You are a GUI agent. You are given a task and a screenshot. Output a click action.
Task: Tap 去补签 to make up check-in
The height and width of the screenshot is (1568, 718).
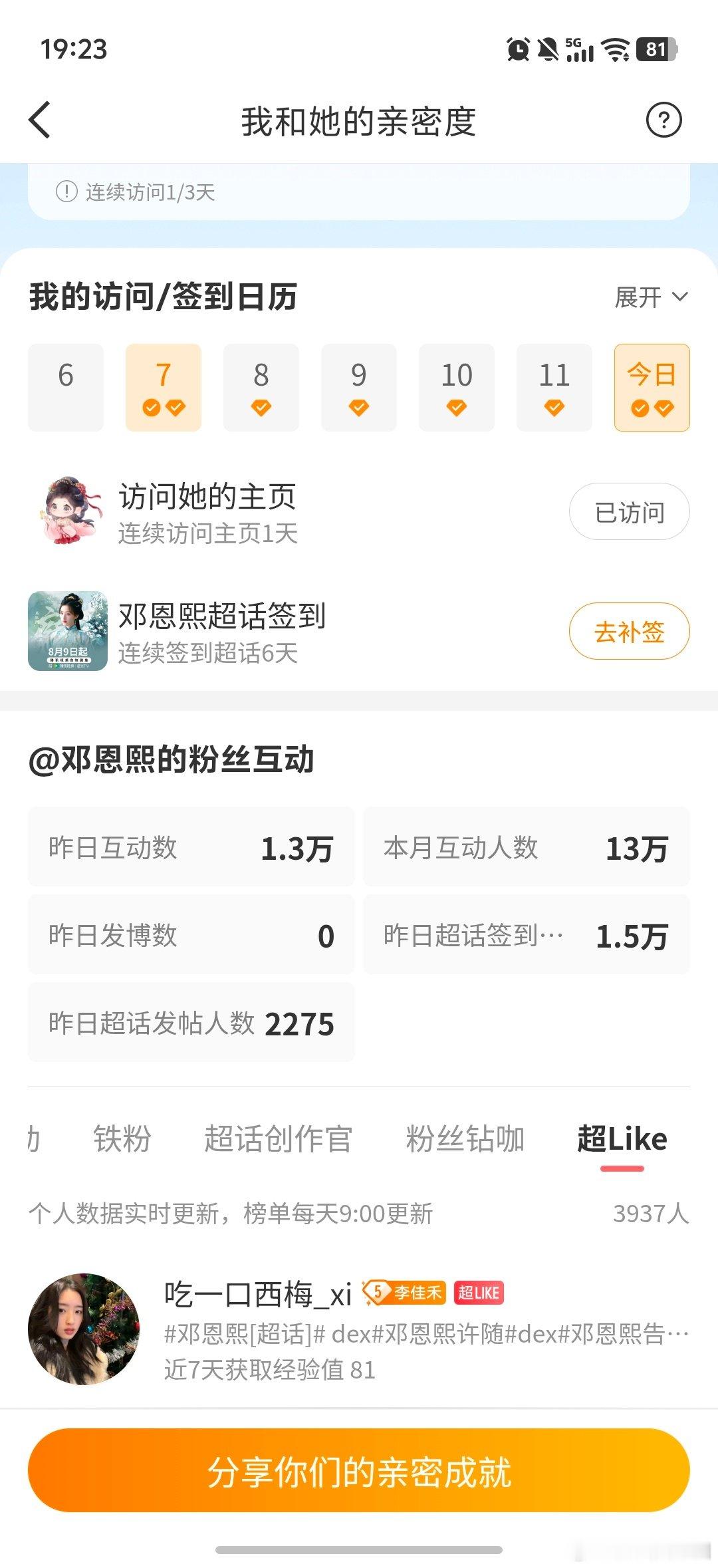click(629, 631)
